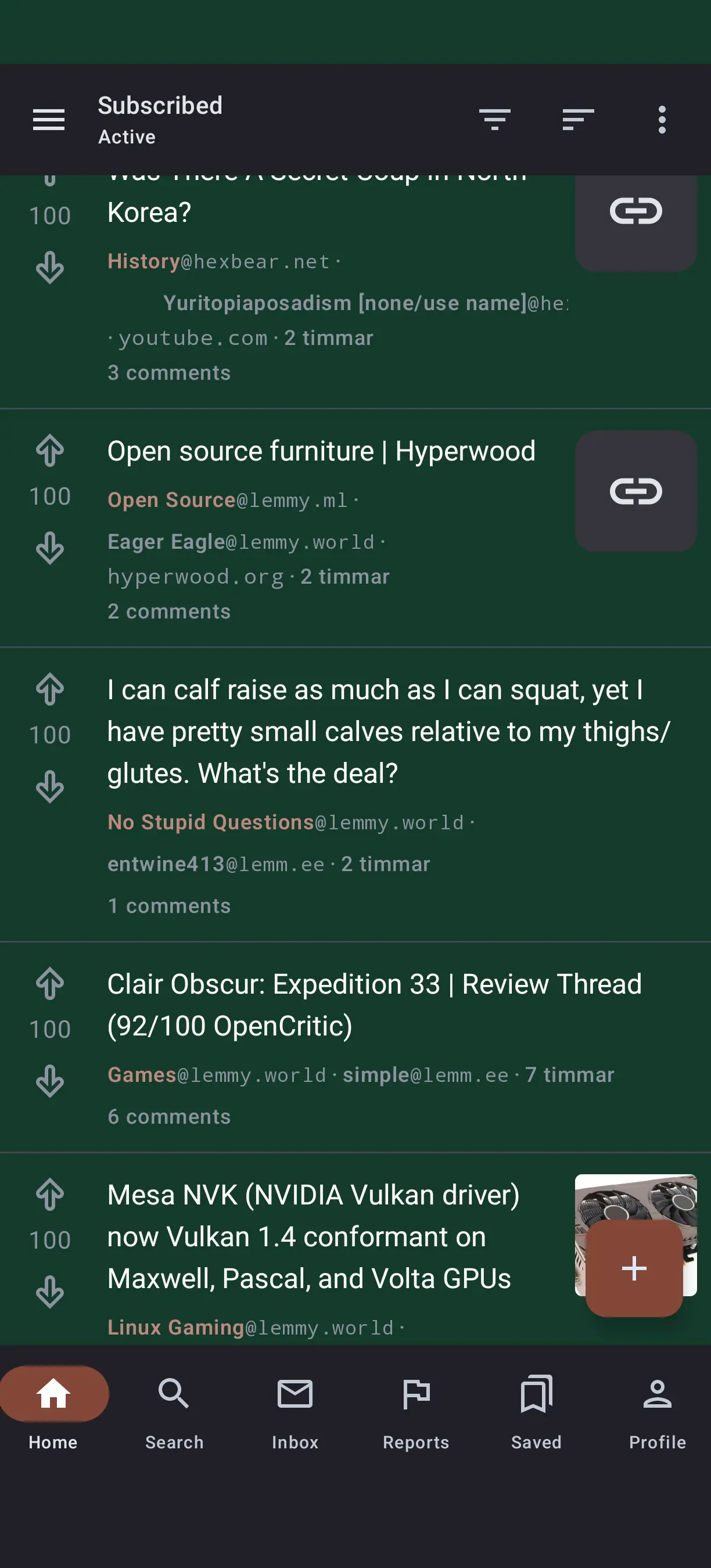Create a new post
Image resolution: width=711 pixels, height=1568 pixels.
tap(634, 1268)
